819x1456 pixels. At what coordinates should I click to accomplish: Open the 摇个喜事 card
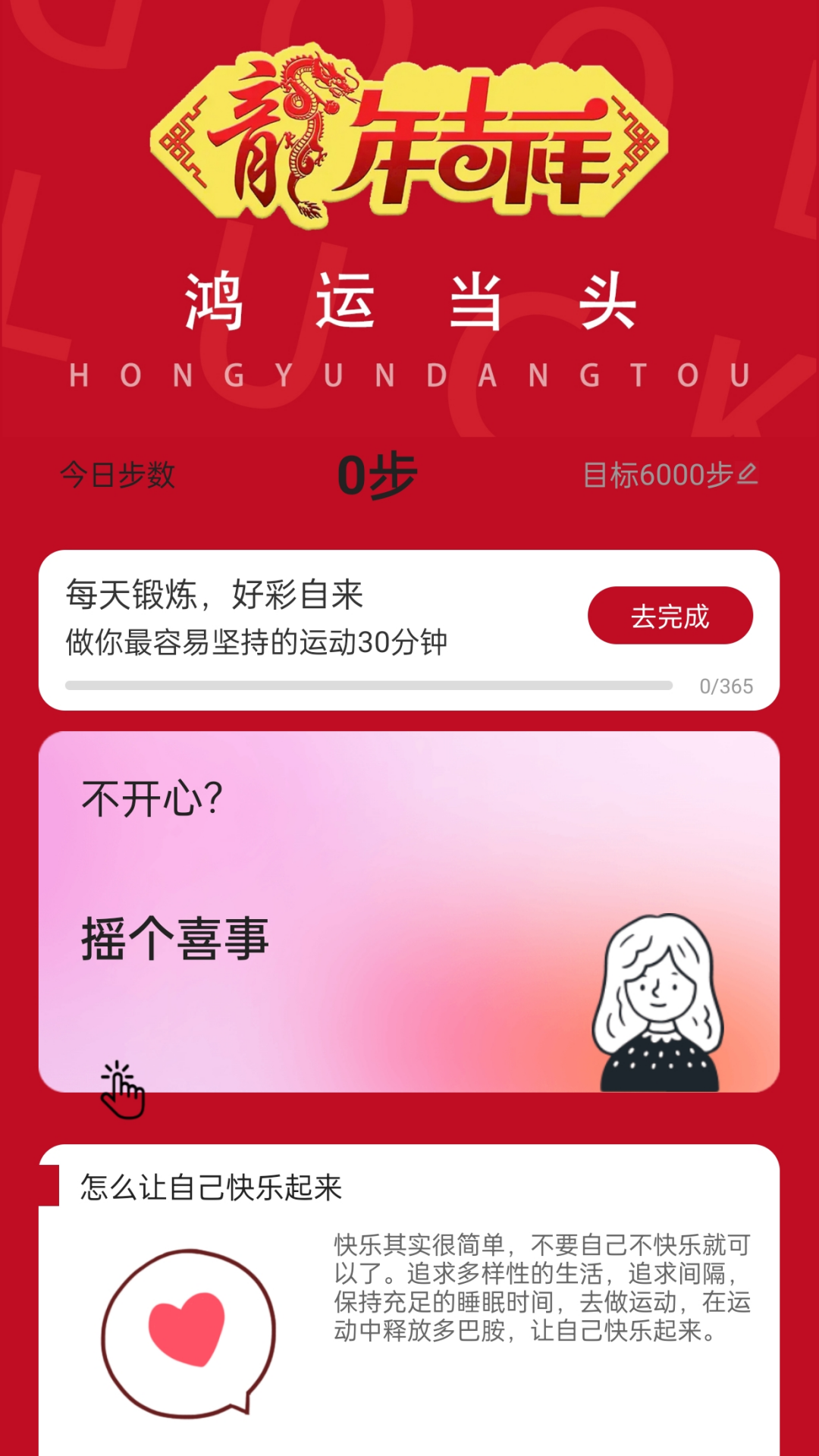[409, 912]
